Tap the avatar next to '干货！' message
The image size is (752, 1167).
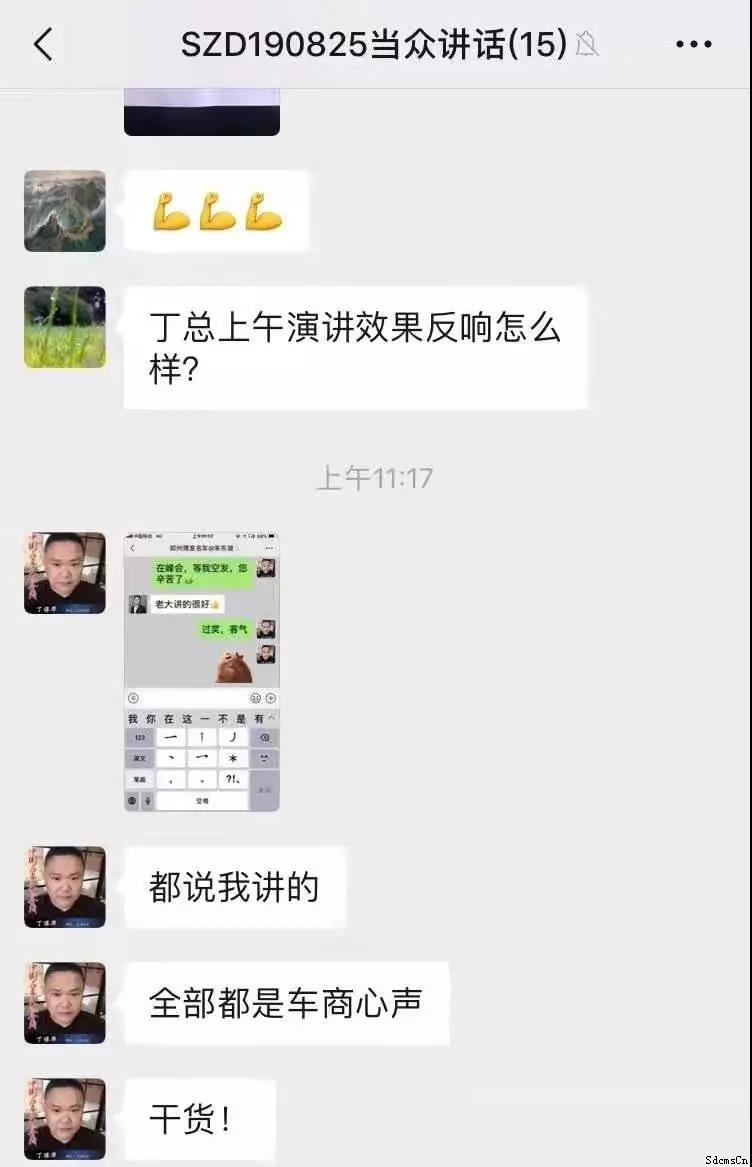coord(65,1118)
